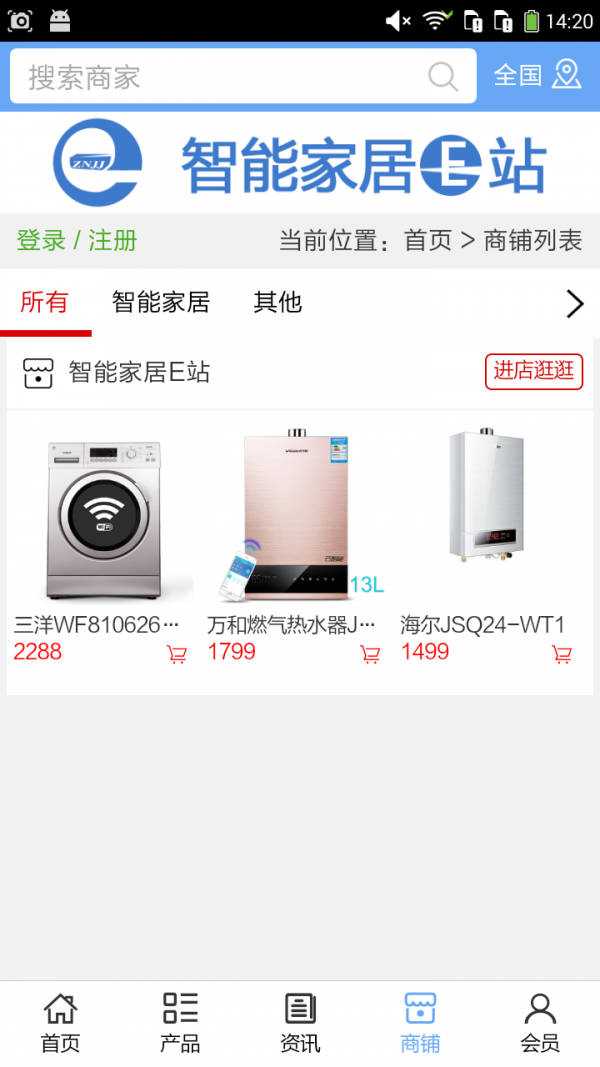Image resolution: width=600 pixels, height=1067 pixels.
Task: Go to the 首页 home tab
Action: [x=60, y=1023]
